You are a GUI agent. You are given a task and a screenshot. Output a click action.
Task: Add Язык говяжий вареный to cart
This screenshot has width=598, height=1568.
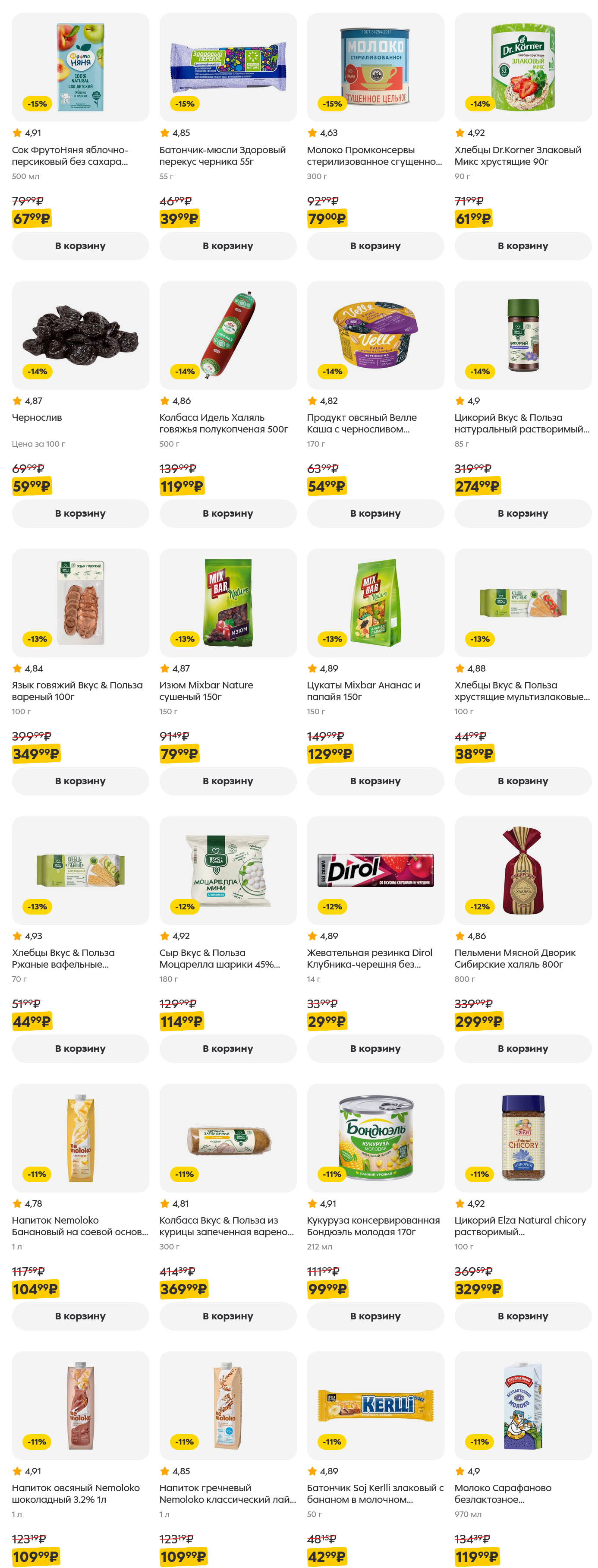coord(80,781)
